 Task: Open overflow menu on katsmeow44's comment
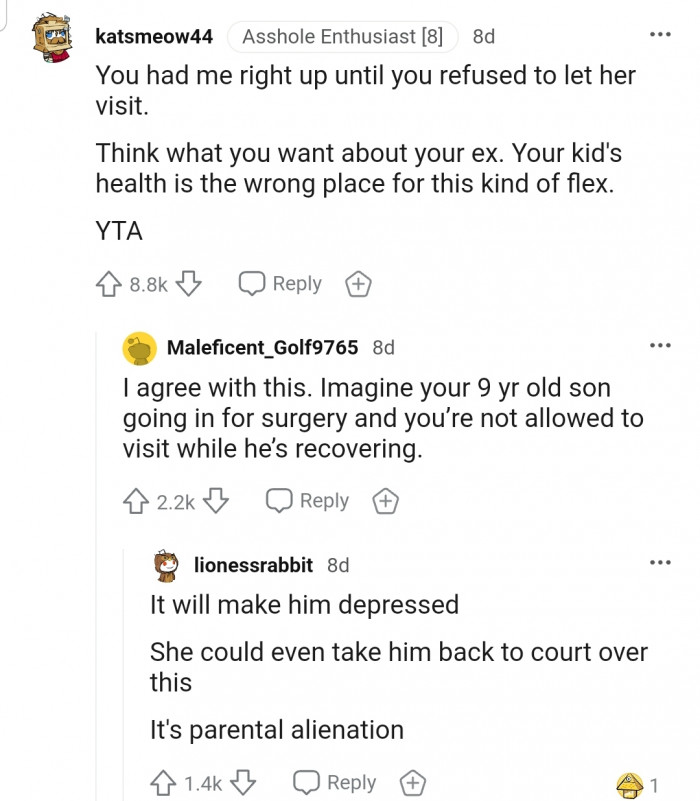660,35
